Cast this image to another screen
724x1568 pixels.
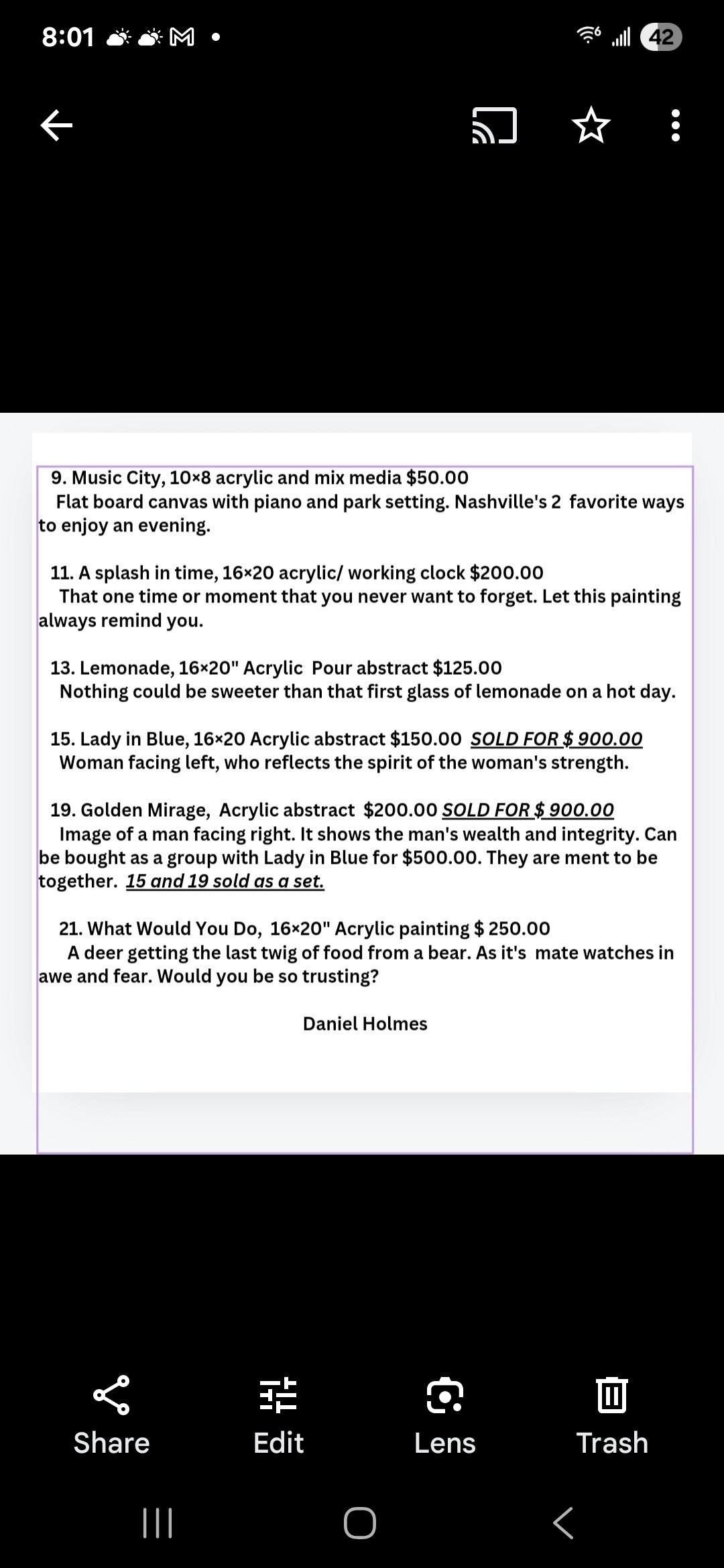pos(495,125)
